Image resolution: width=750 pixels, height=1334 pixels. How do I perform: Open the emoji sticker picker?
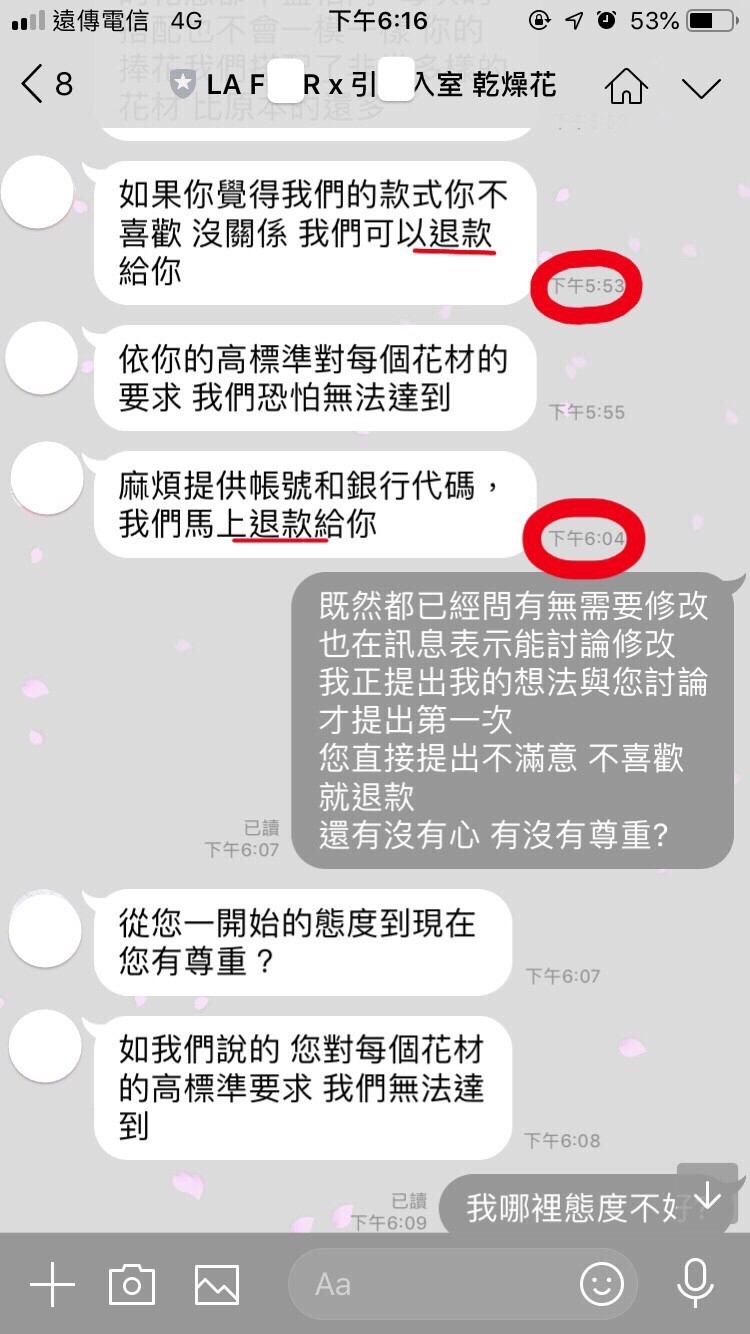point(602,1284)
